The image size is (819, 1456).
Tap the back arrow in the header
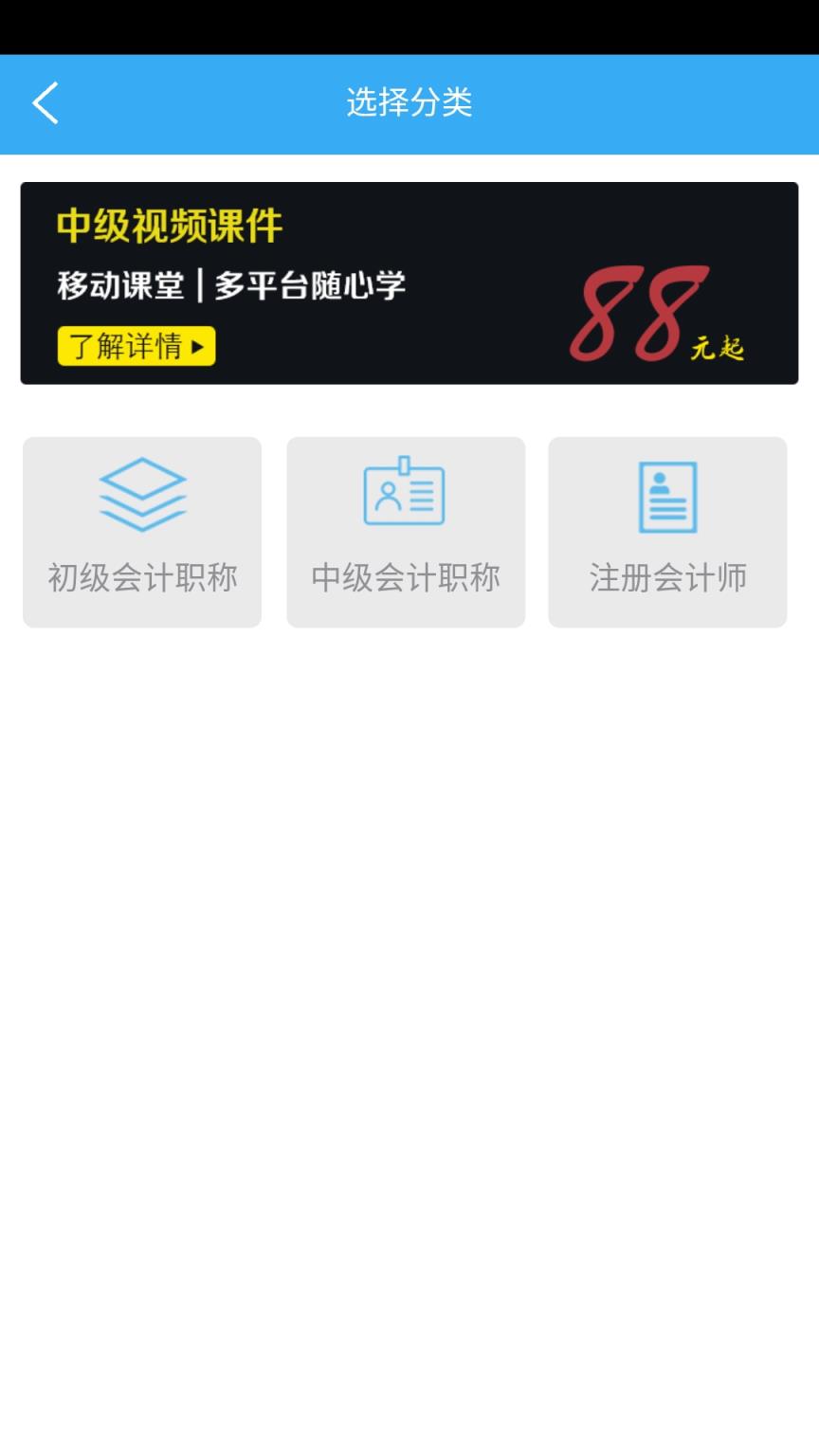(44, 101)
